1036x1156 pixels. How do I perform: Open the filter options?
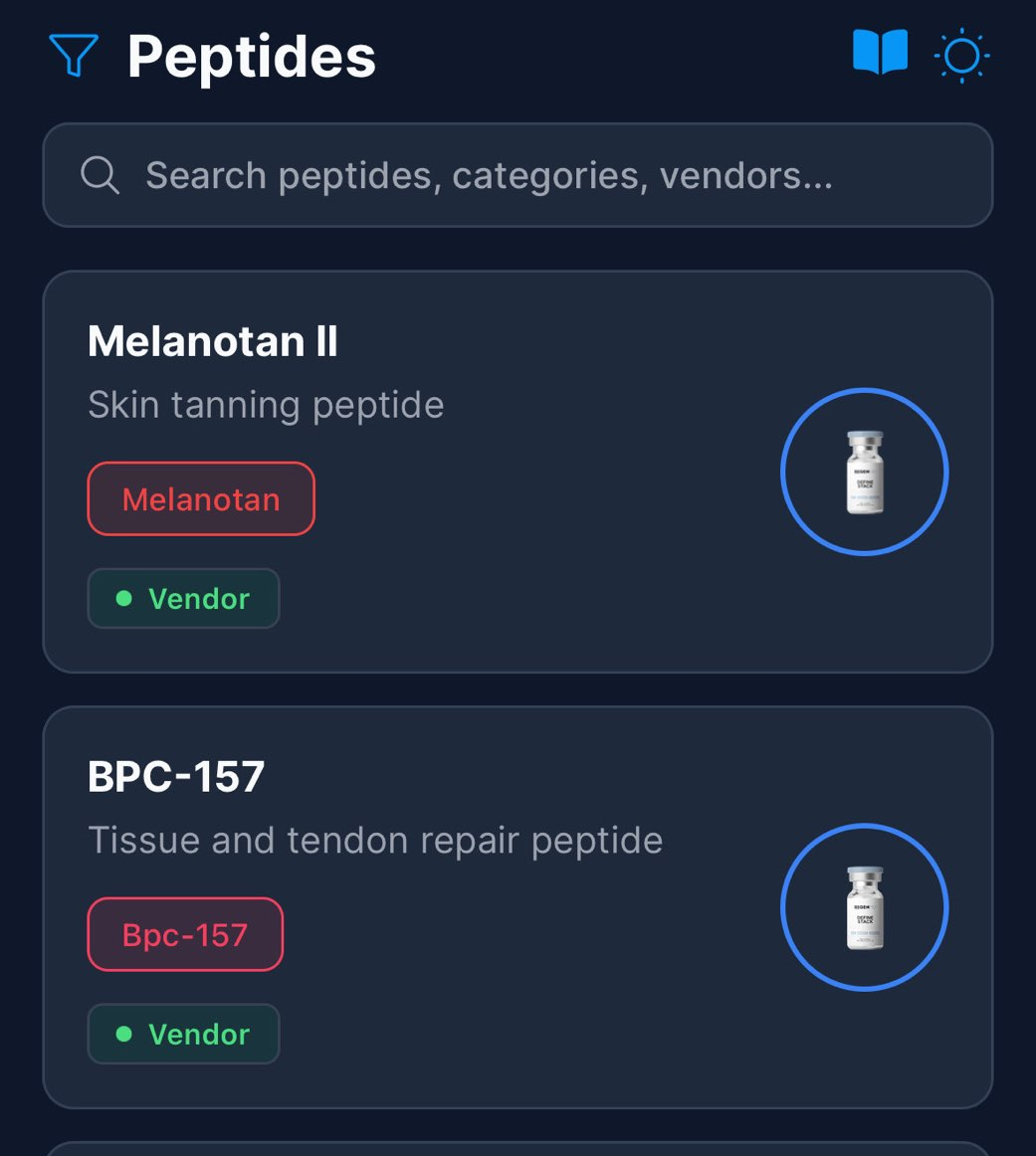click(x=74, y=56)
